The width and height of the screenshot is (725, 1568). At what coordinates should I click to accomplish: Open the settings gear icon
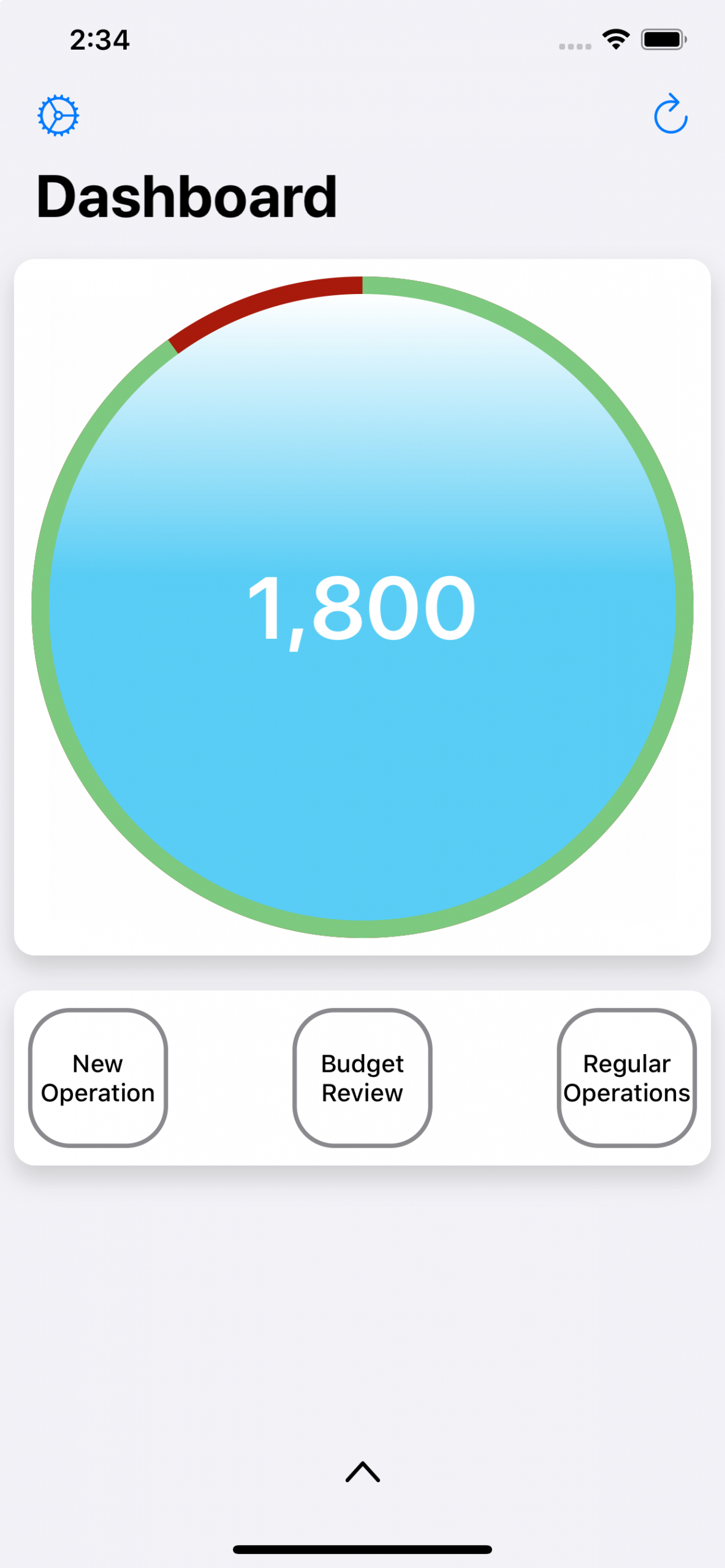(x=58, y=115)
